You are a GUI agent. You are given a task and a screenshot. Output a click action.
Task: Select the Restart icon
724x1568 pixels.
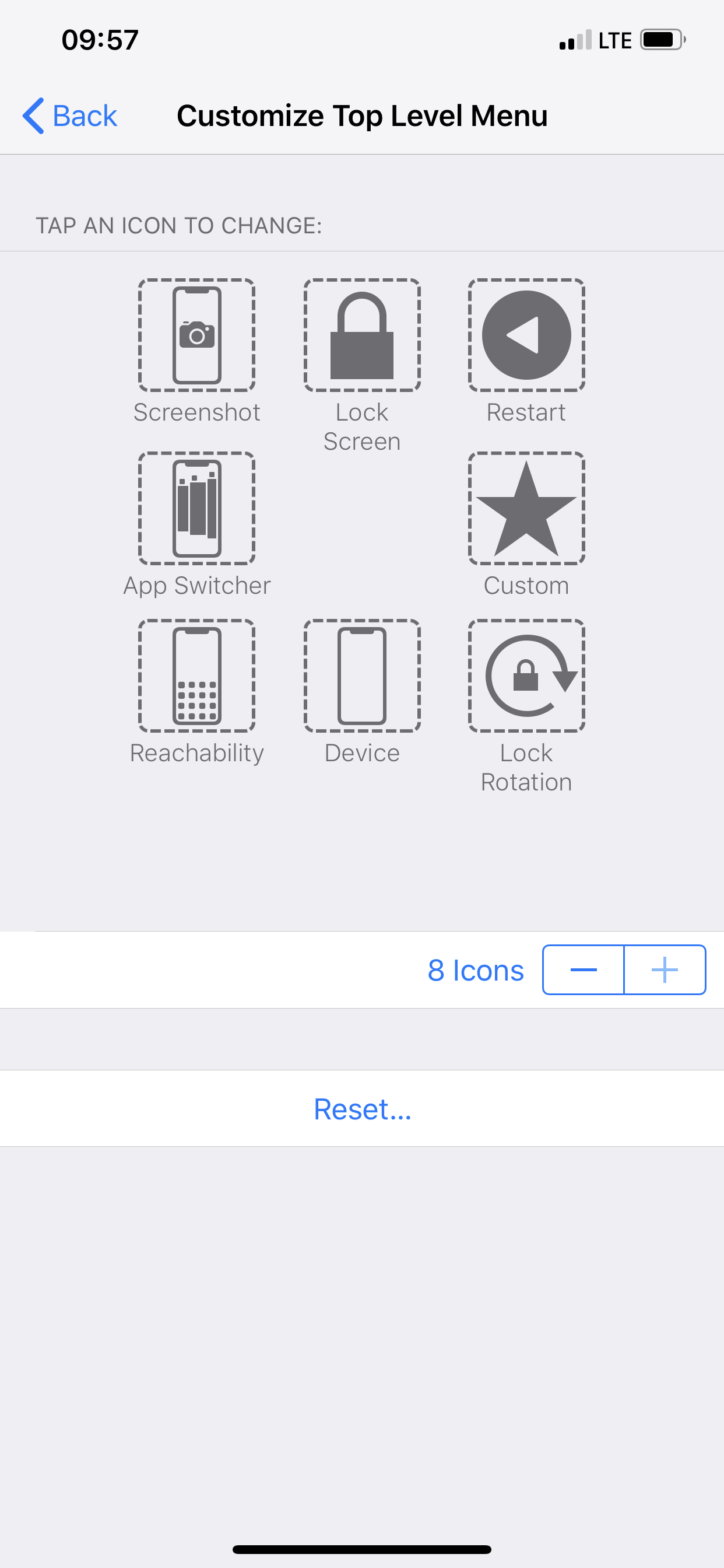point(526,335)
